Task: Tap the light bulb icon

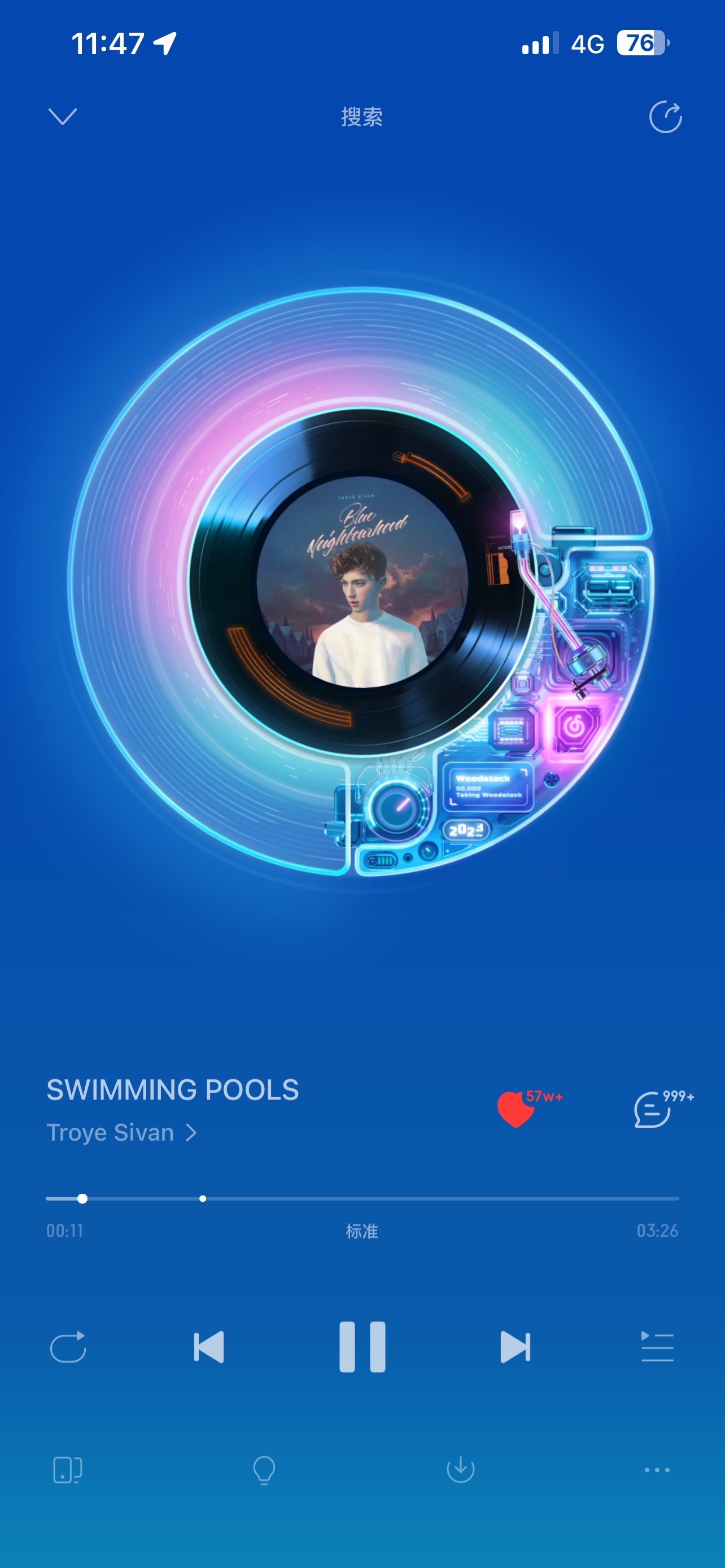Action: 264,1470
